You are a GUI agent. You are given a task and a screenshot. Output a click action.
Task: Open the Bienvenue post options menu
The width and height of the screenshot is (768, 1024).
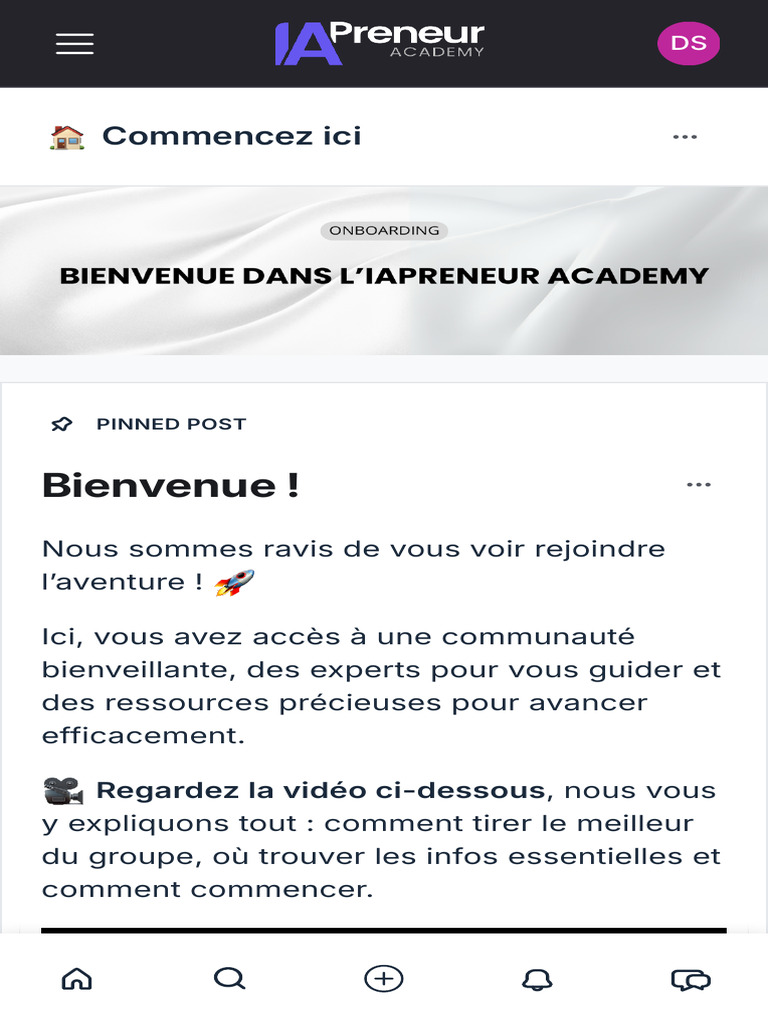[x=699, y=485]
